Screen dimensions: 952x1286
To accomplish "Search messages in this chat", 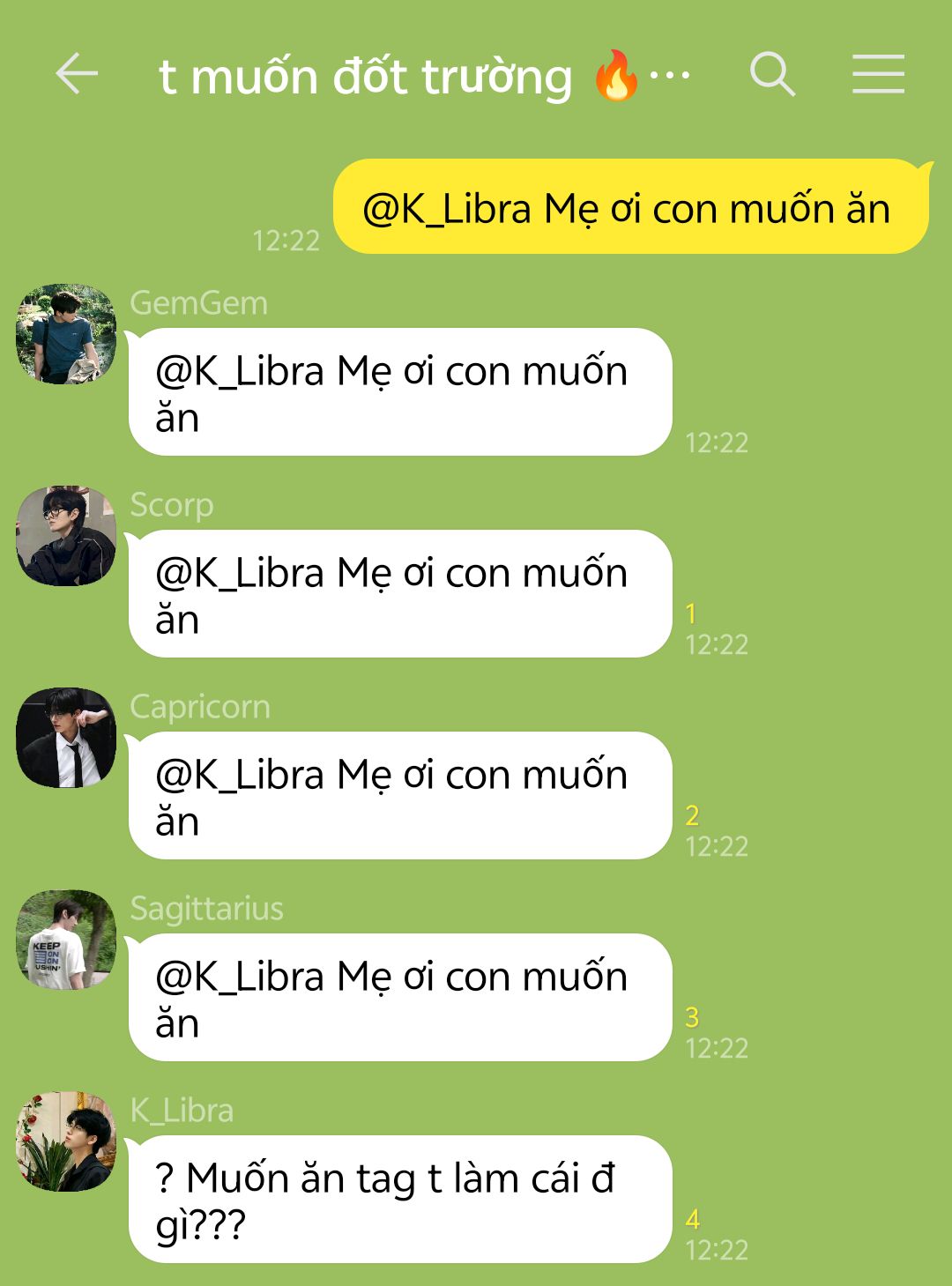I will coord(772,73).
